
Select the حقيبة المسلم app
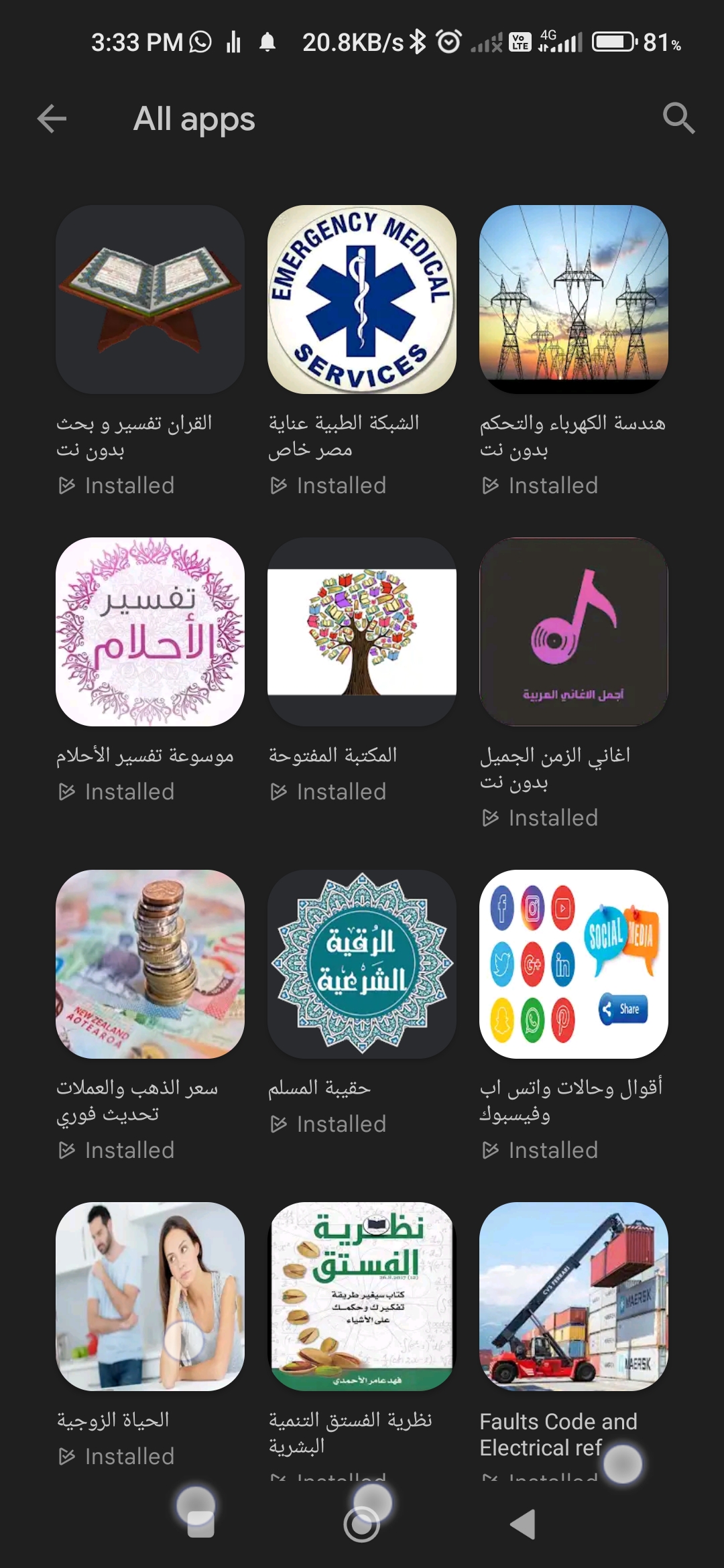click(362, 964)
